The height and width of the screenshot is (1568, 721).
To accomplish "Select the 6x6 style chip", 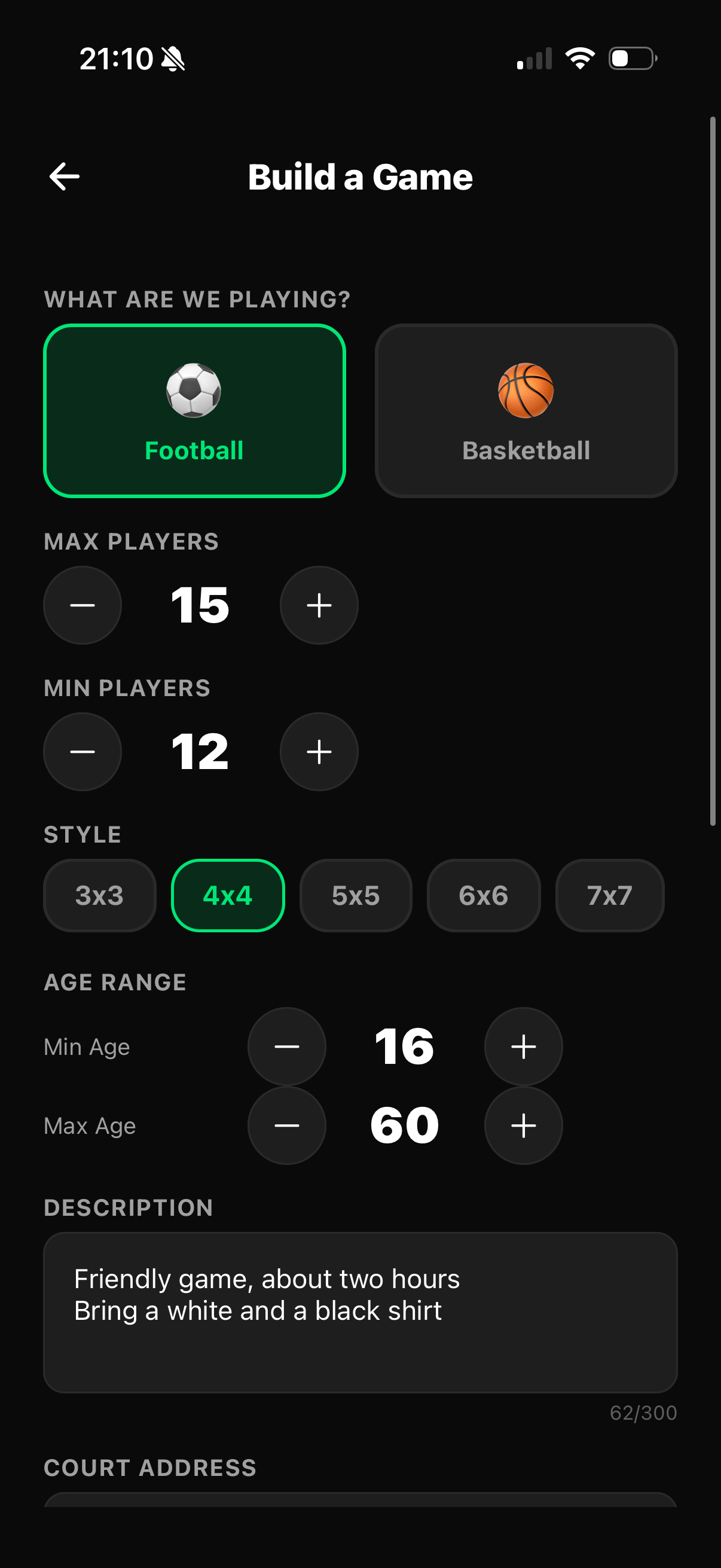I will [483, 895].
